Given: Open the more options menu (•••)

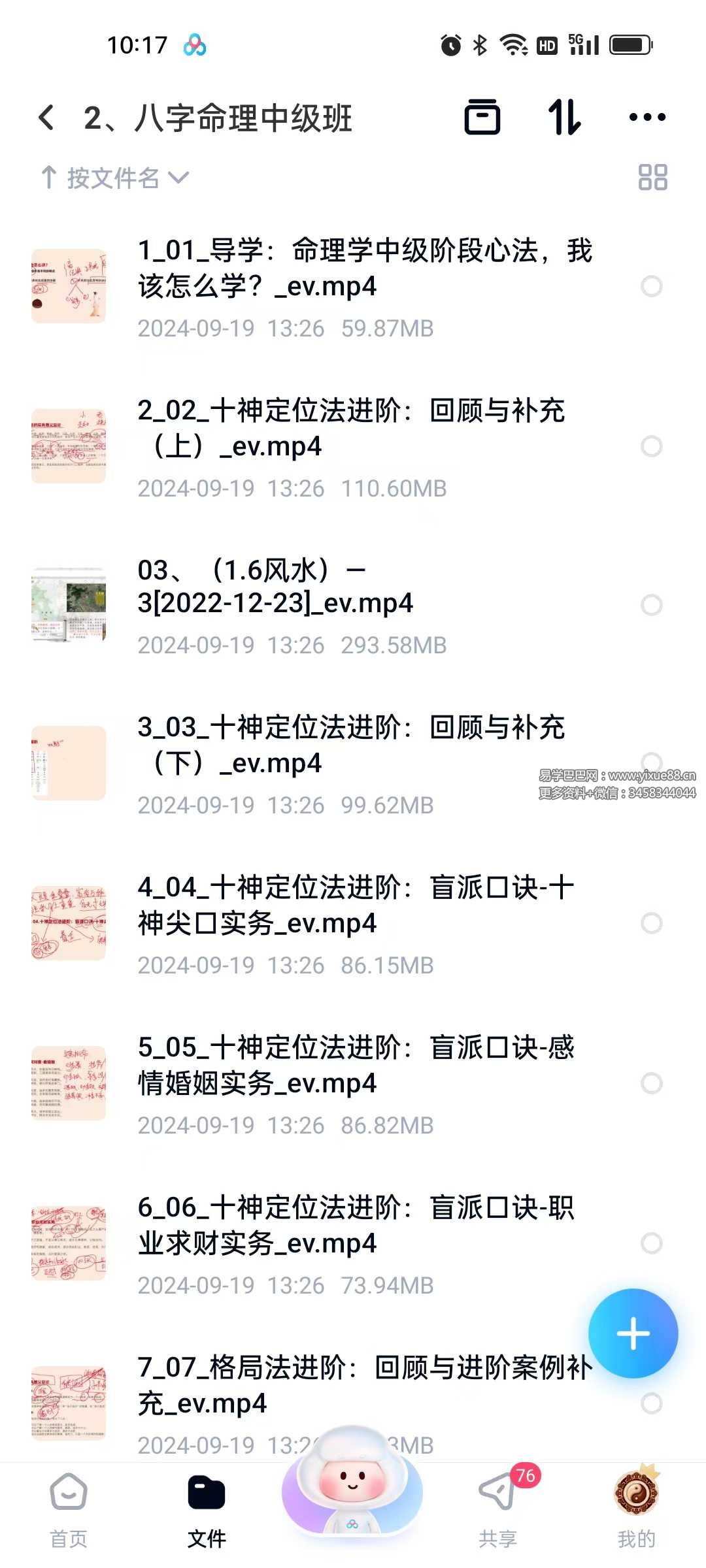Looking at the screenshot, I should [647, 118].
